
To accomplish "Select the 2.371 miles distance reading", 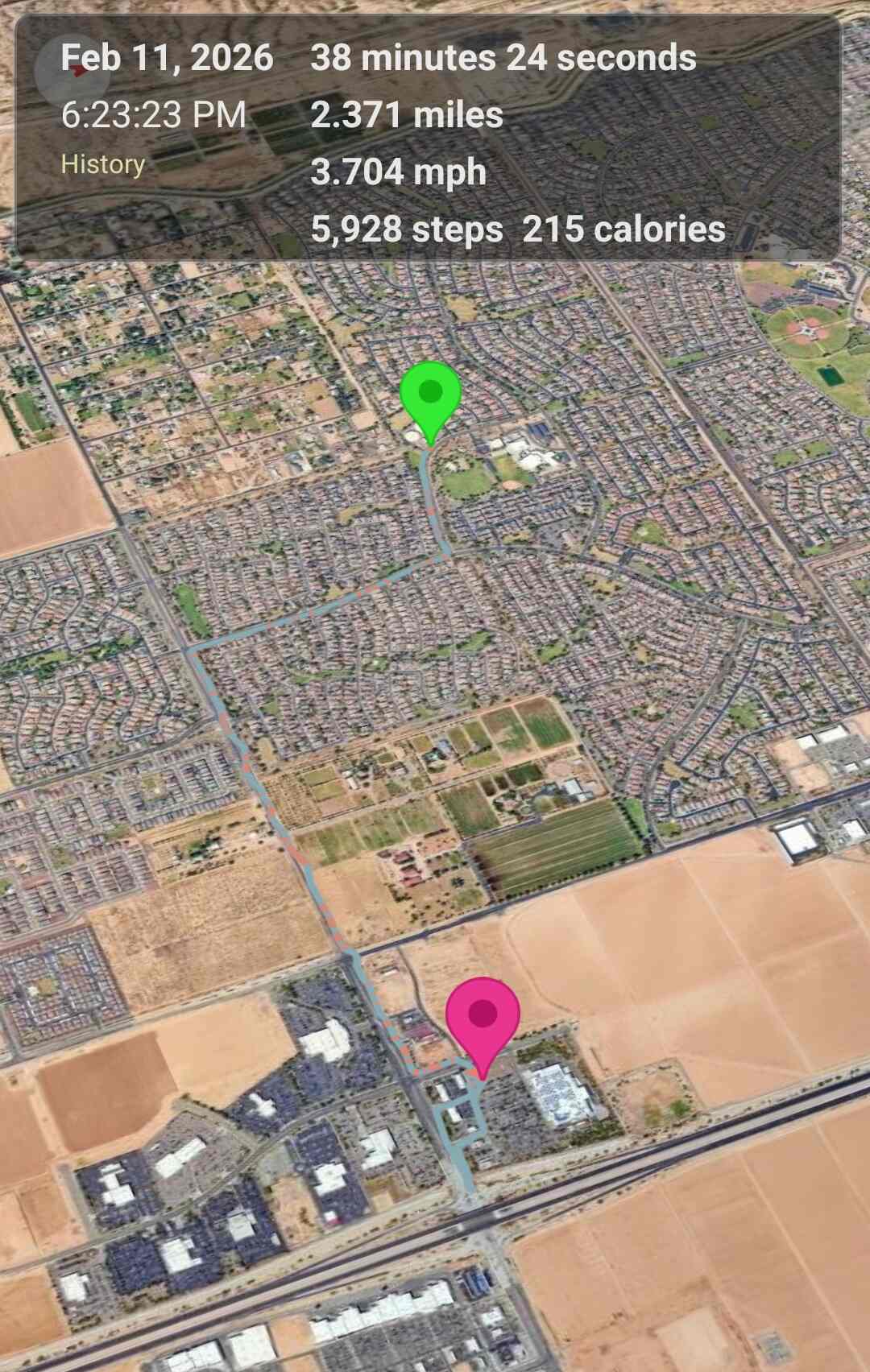I will (407, 116).
